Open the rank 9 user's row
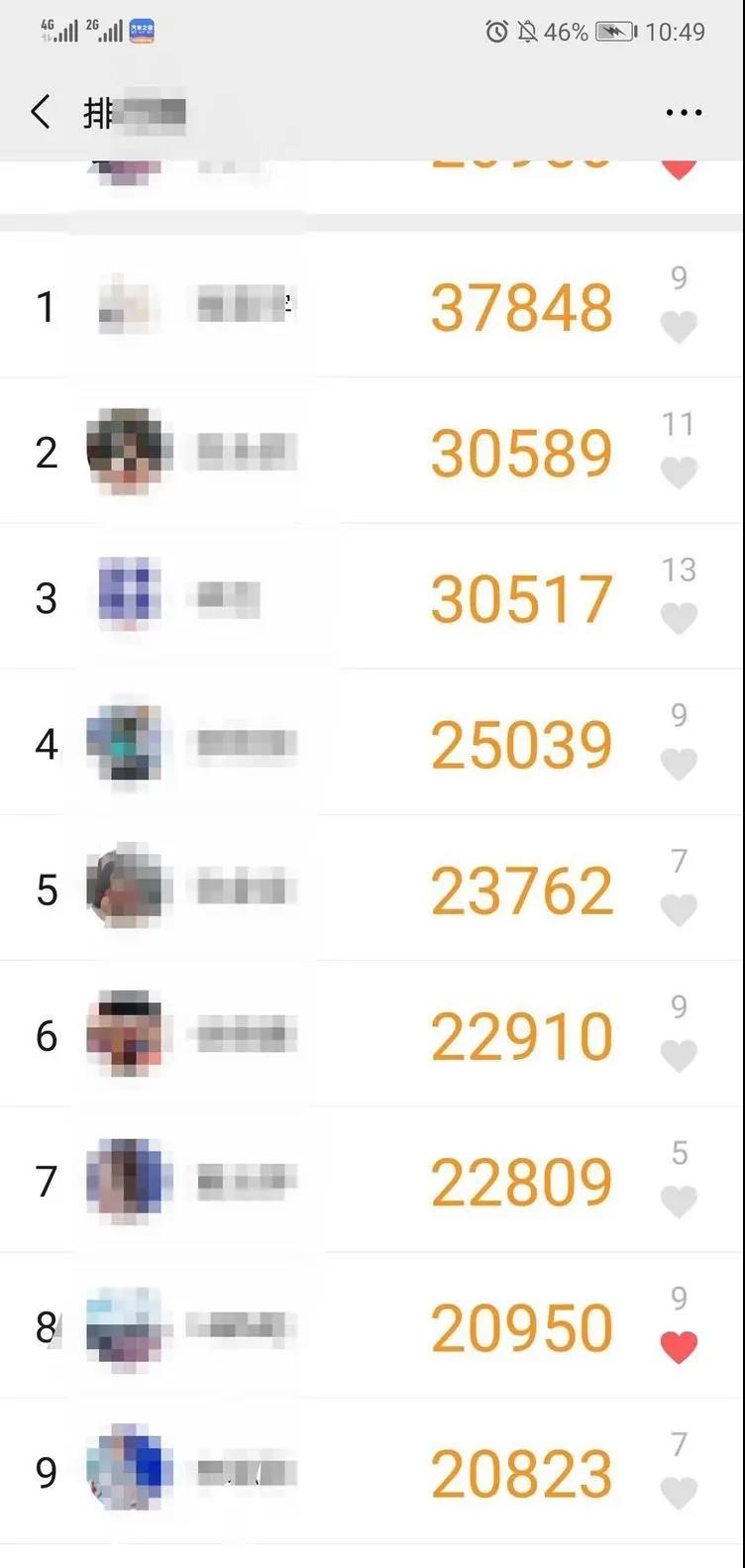 pos(297,1471)
